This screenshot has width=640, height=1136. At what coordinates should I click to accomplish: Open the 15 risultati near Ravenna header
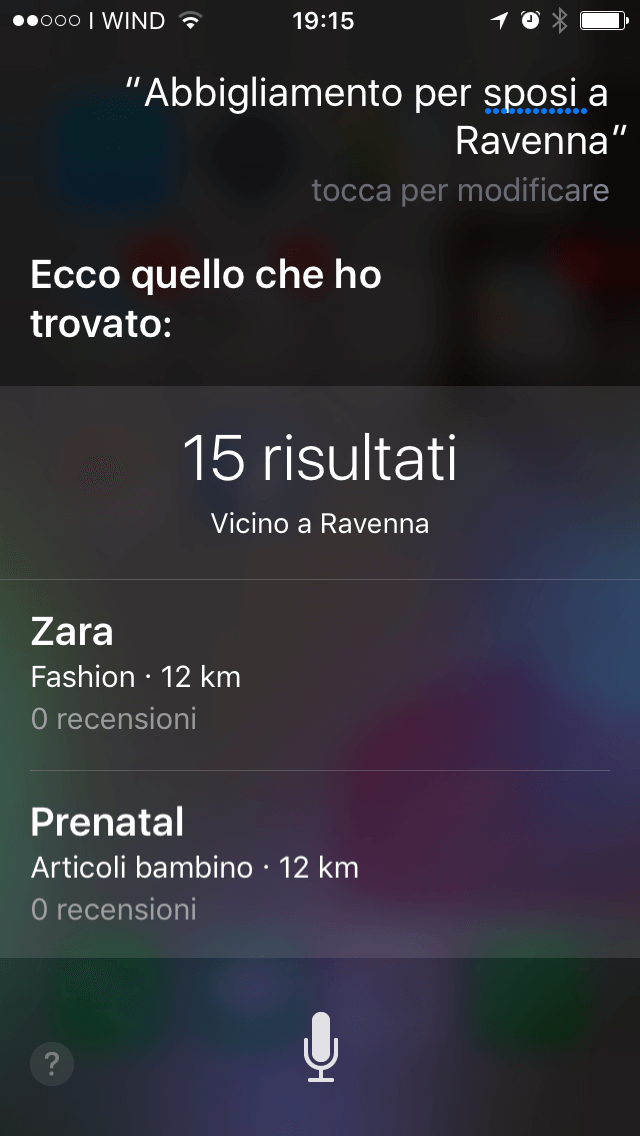pyautogui.click(x=320, y=483)
